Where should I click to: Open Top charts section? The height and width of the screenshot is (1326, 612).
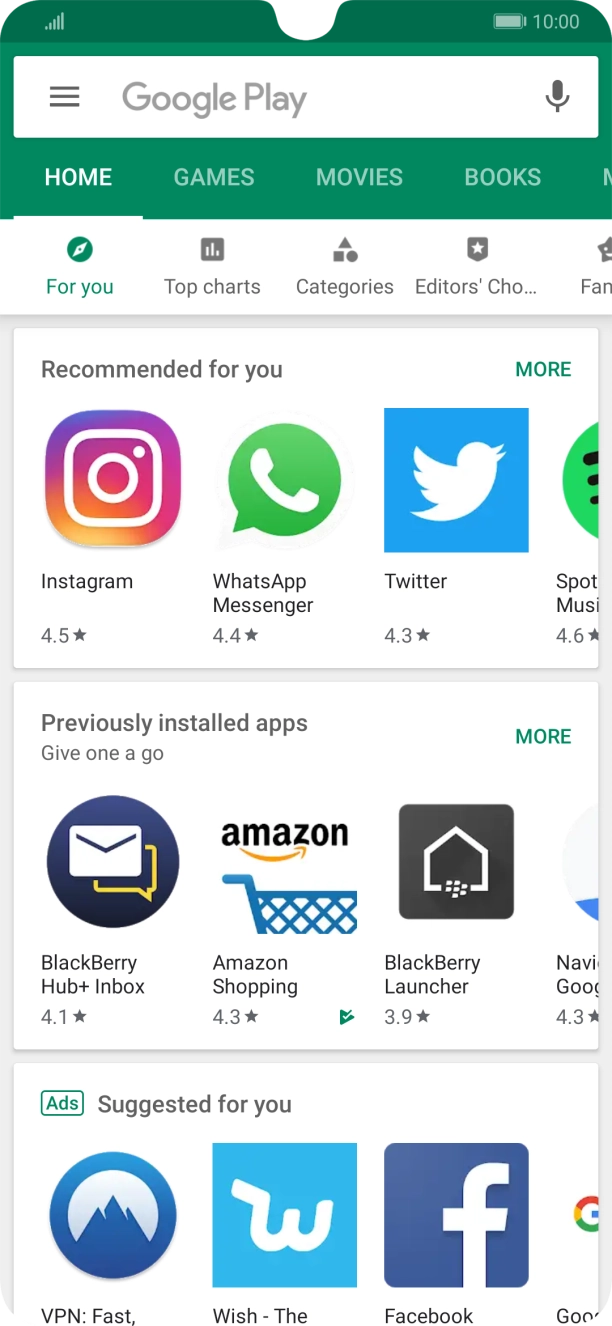[212, 267]
